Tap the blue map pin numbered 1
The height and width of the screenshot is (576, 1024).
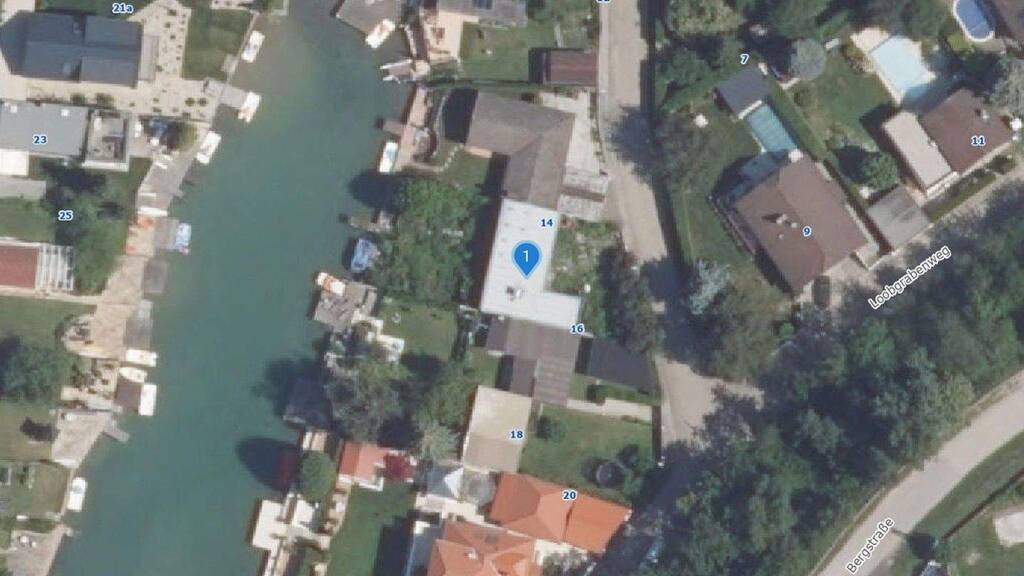(526, 259)
